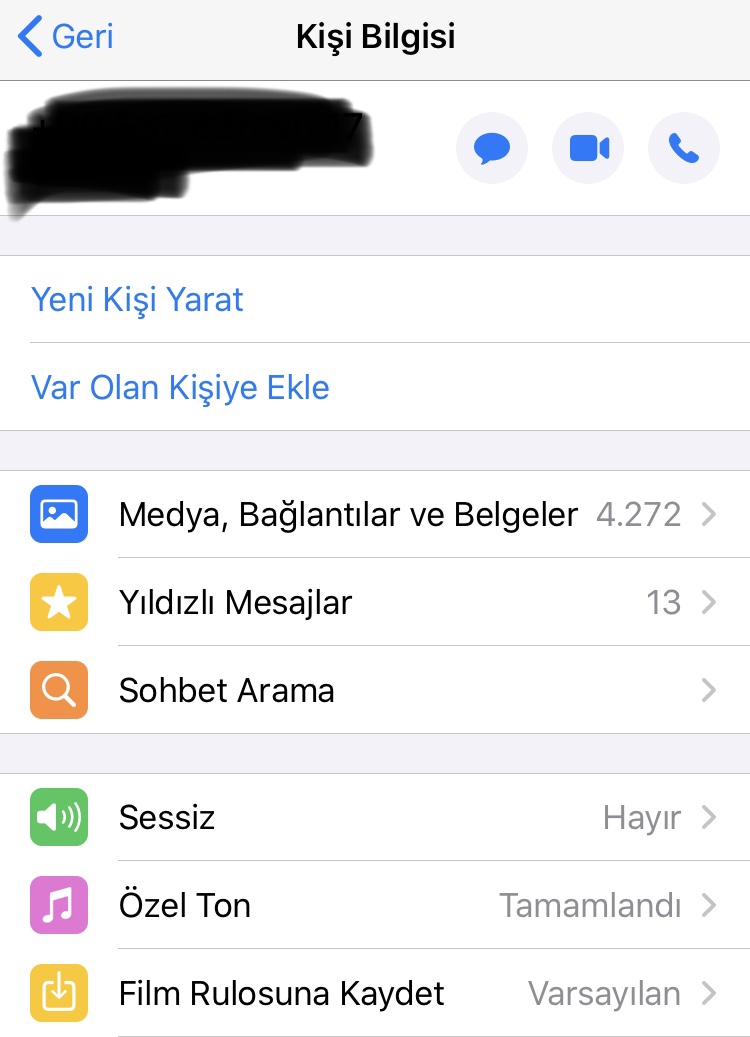The image size is (750, 1037).
Task: Choose Var Olan Kişiye Ekle
Action: click(x=180, y=388)
